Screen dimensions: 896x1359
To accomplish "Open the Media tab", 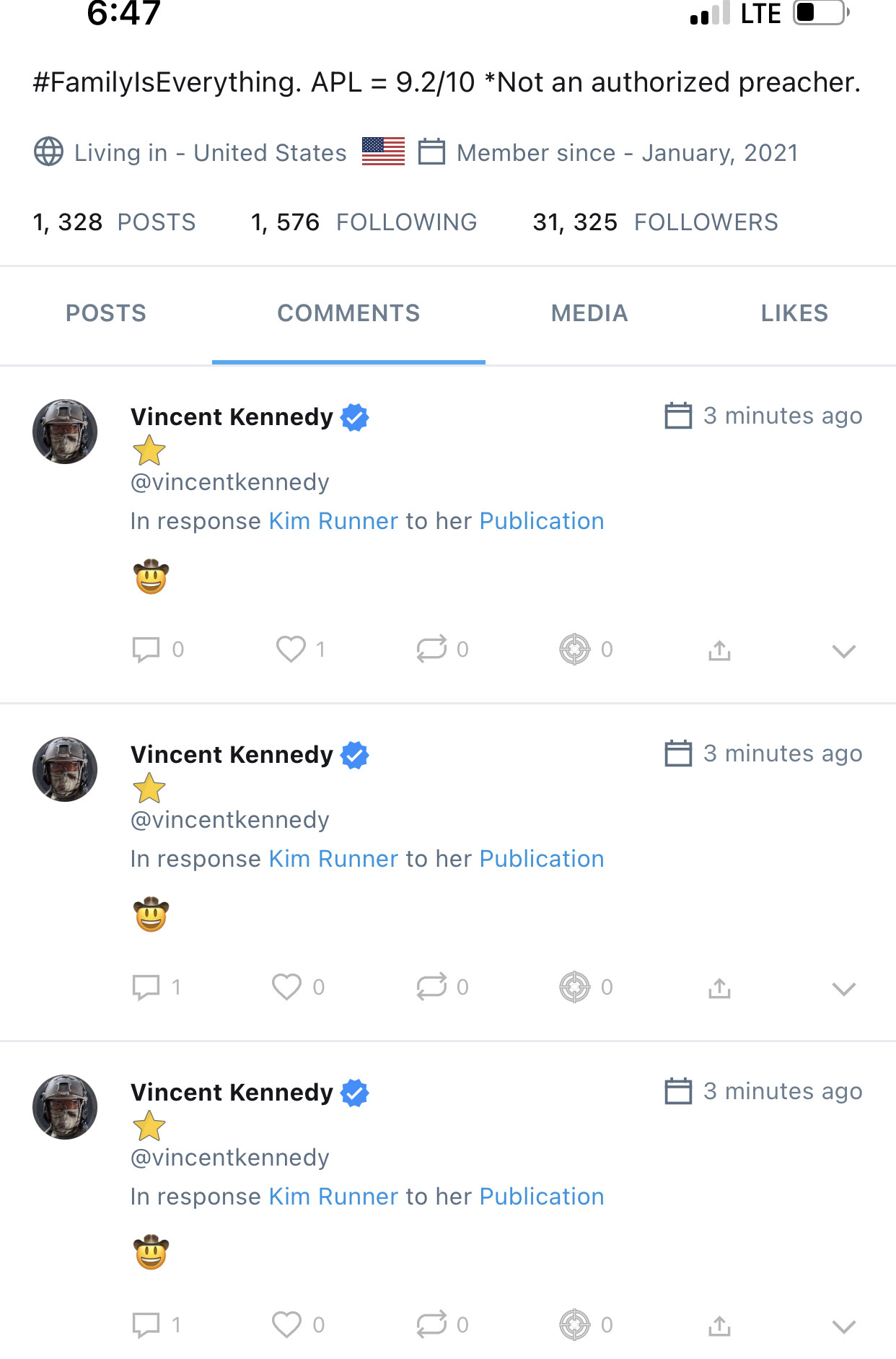I will tap(589, 313).
